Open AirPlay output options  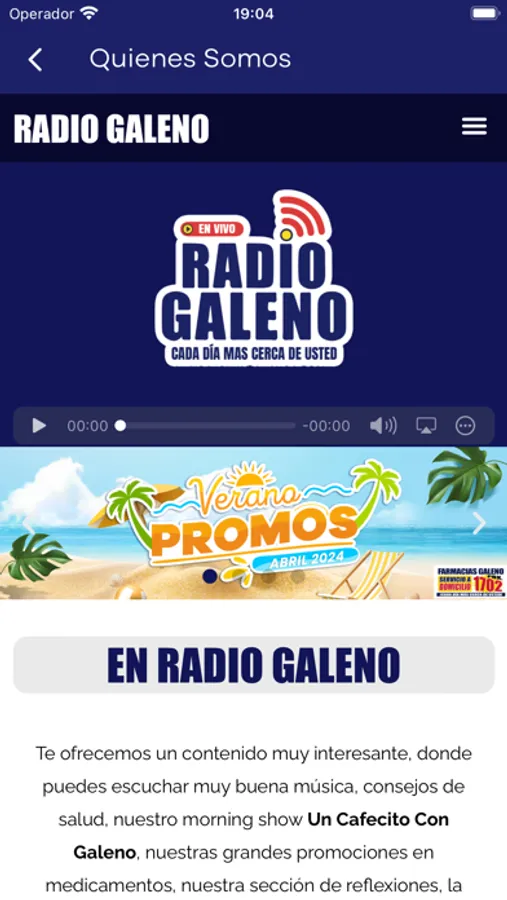(426, 426)
